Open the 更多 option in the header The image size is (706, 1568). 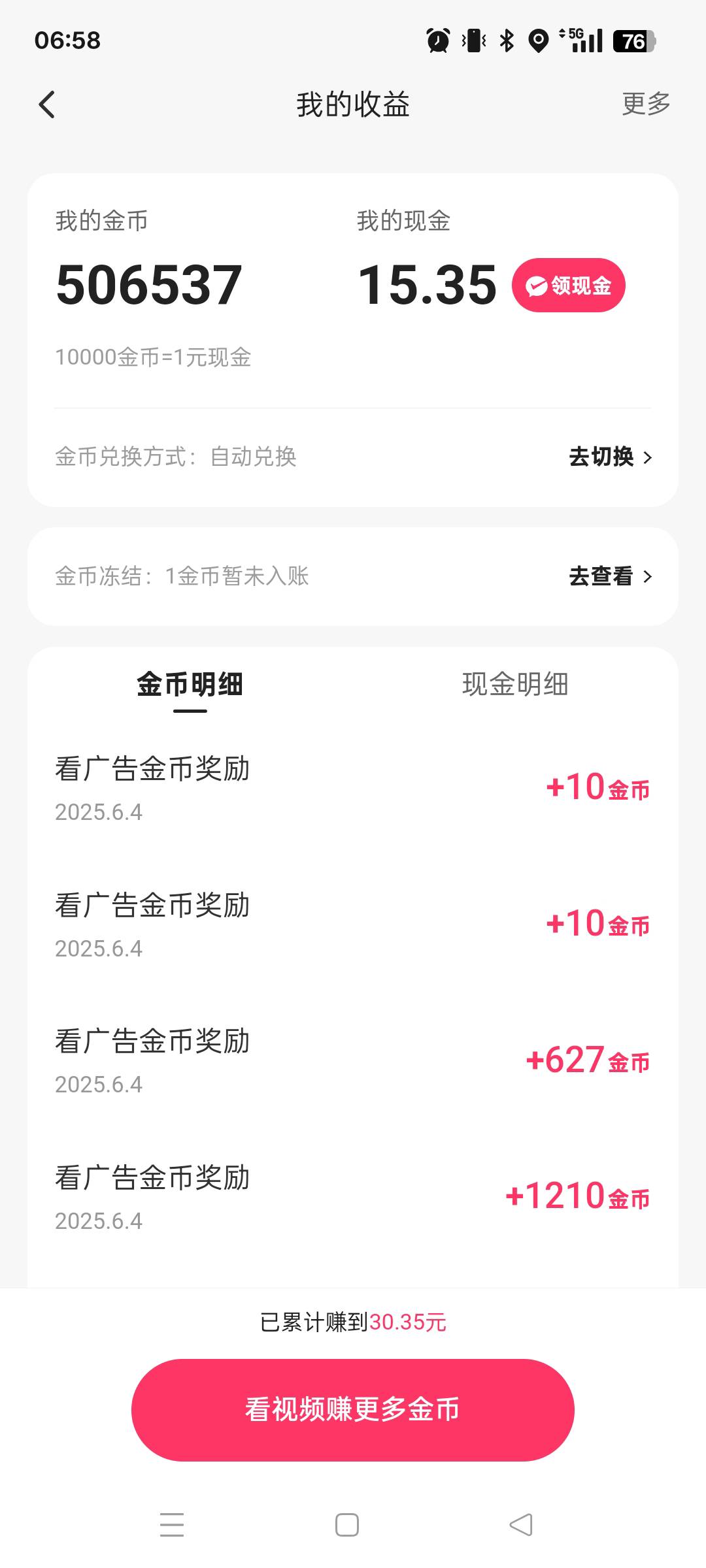point(646,104)
